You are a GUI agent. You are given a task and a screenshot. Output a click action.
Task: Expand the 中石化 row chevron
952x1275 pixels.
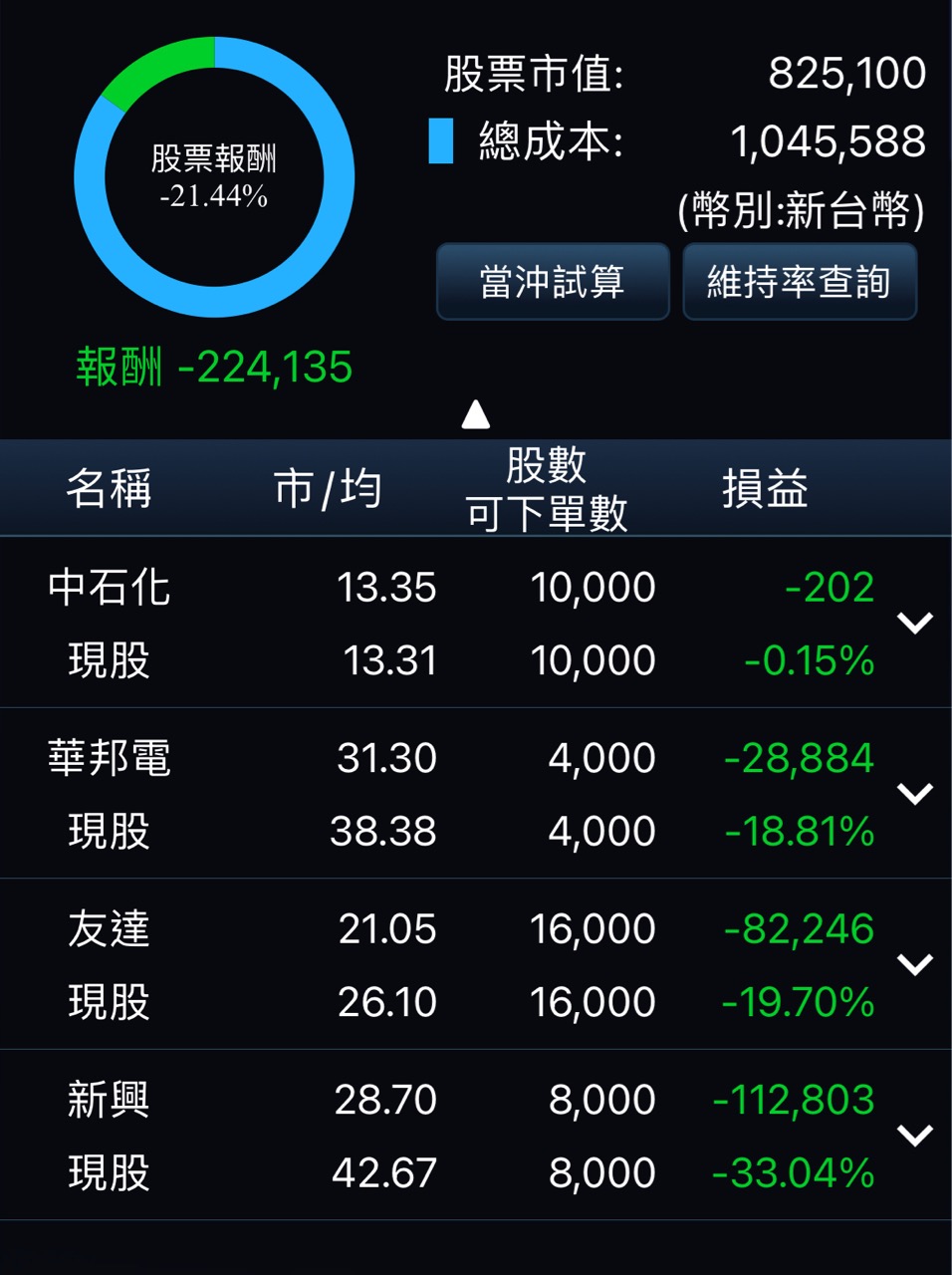click(x=914, y=623)
